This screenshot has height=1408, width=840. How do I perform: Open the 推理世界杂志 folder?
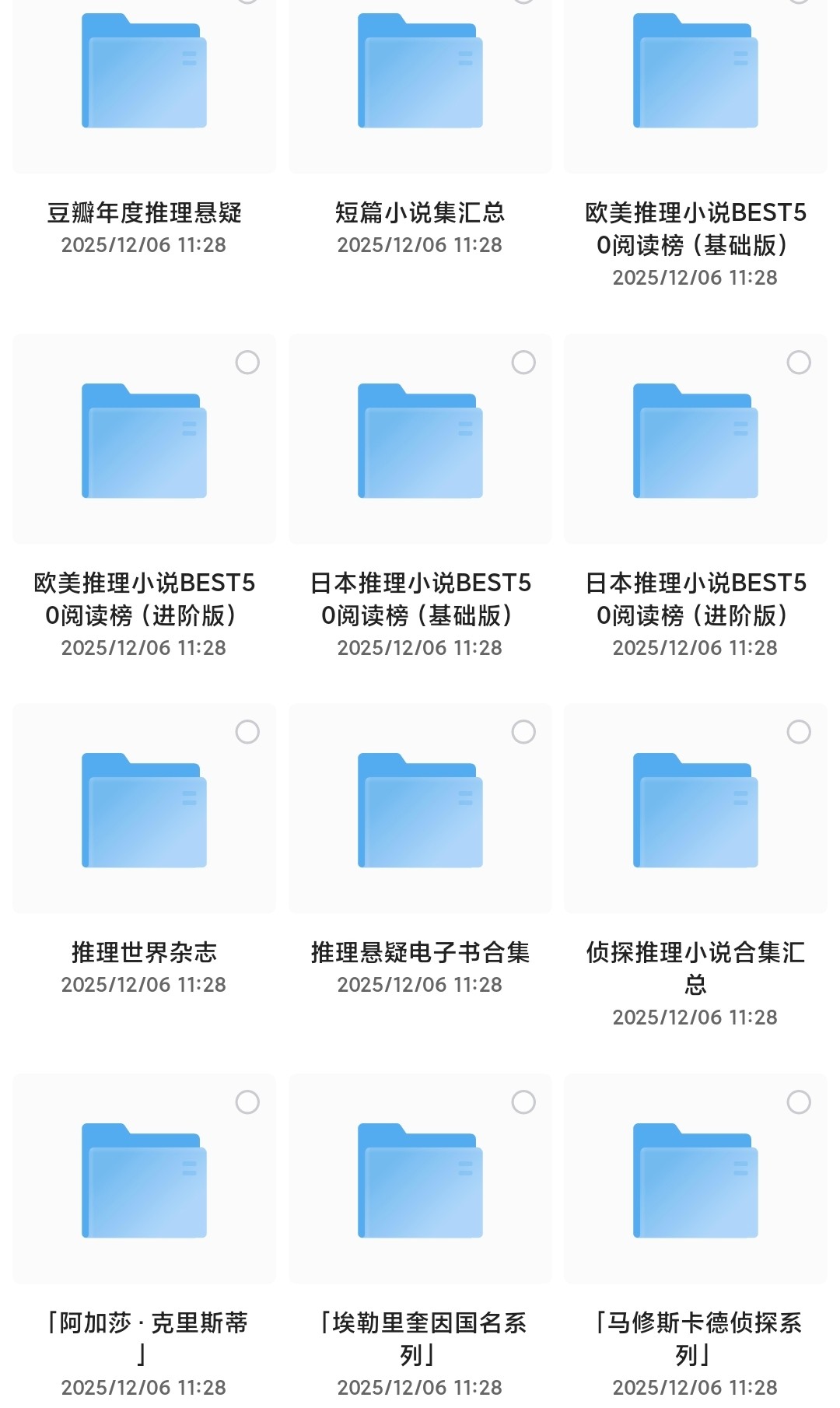[144, 811]
